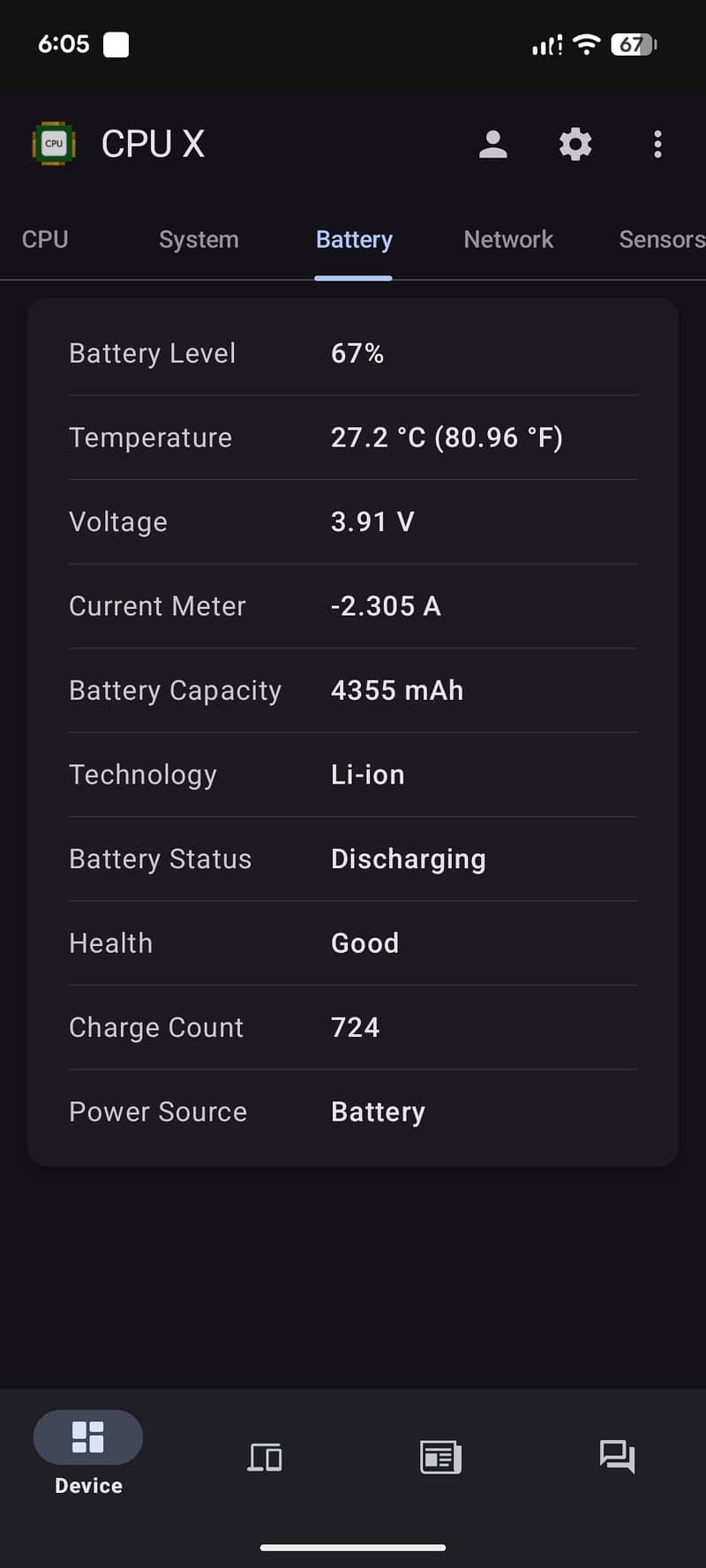The width and height of the screenshot is (706, 1568).
Task: Open the user profile icon
Action: [x=492, y=144]
